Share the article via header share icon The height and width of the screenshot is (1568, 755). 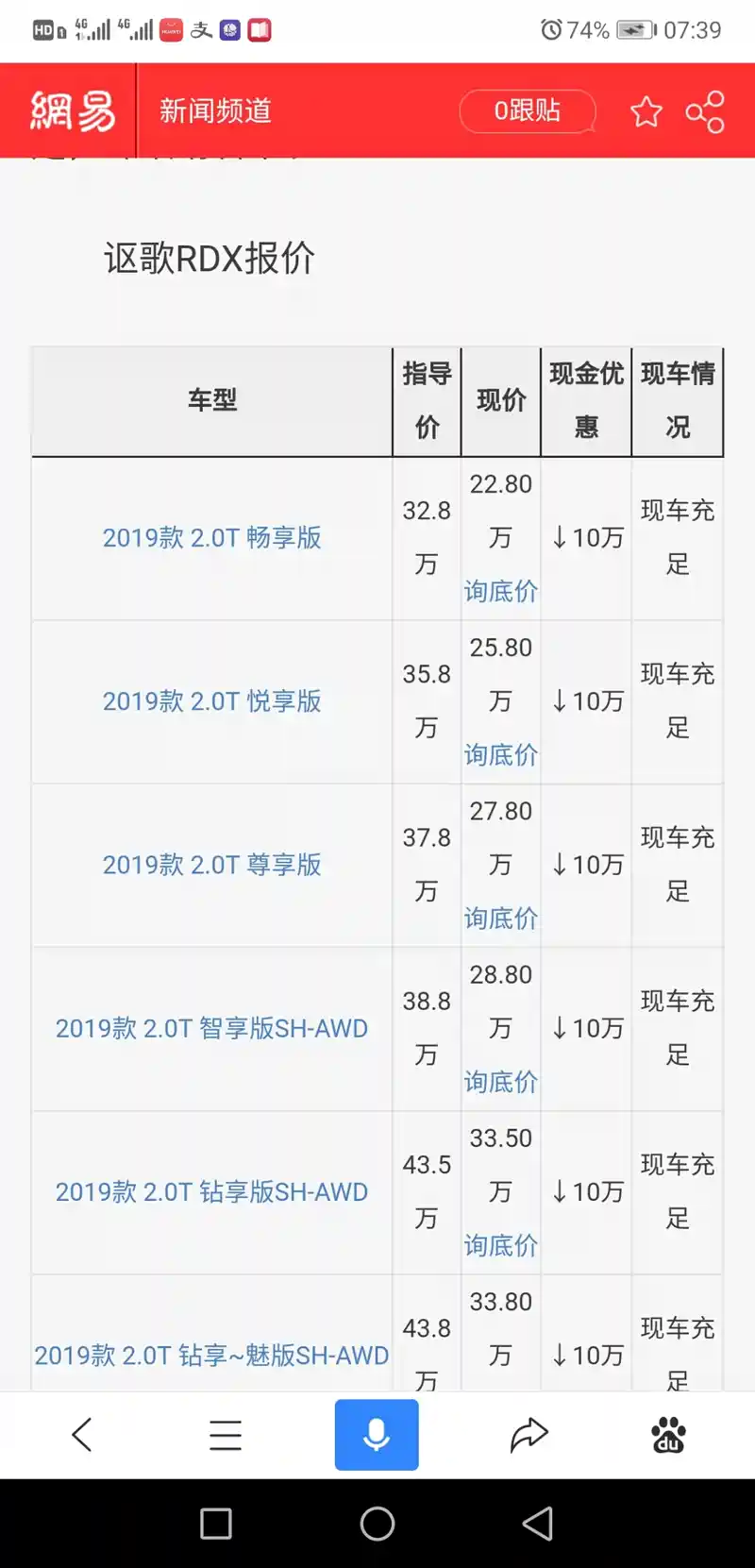tap(705, 111)
